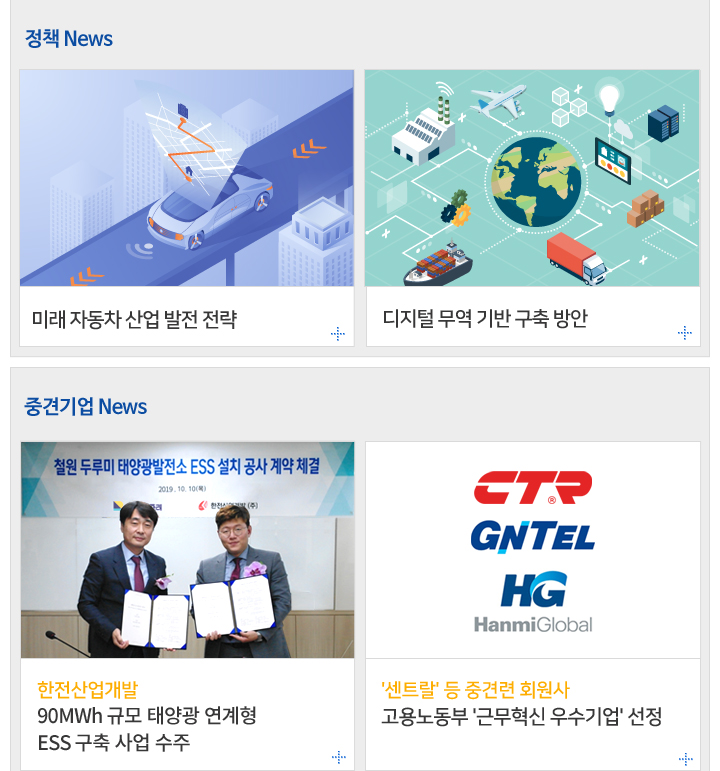
Task: Open the 디지털 무역 기반 구축 방안 card
Action: (x=485, y=319)
